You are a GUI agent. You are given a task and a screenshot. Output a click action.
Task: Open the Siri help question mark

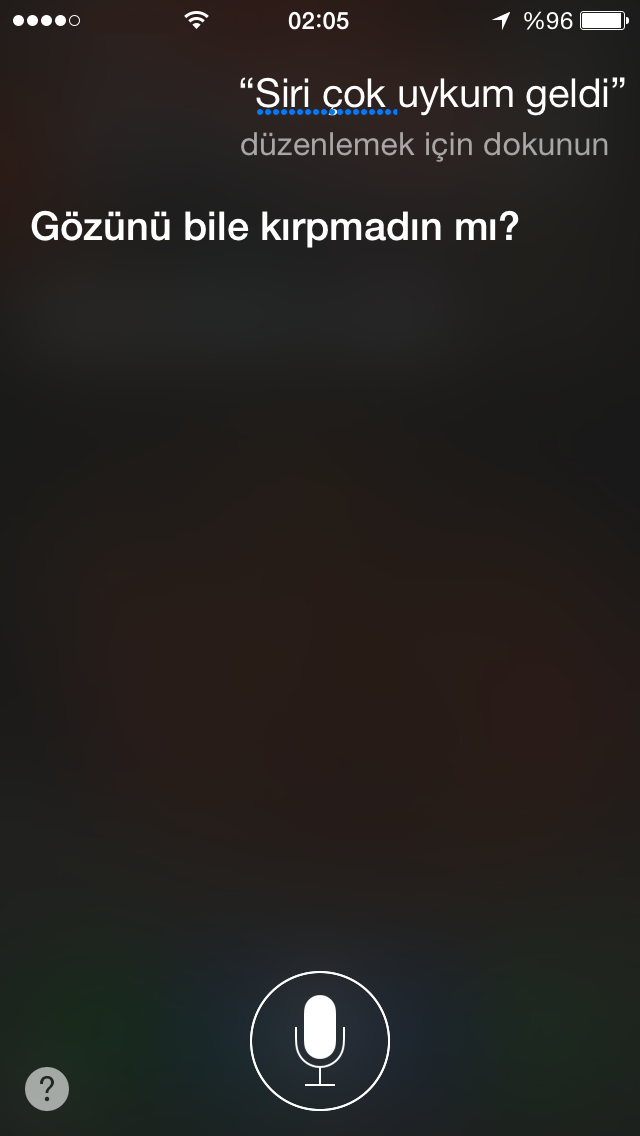pos(47,1089)
